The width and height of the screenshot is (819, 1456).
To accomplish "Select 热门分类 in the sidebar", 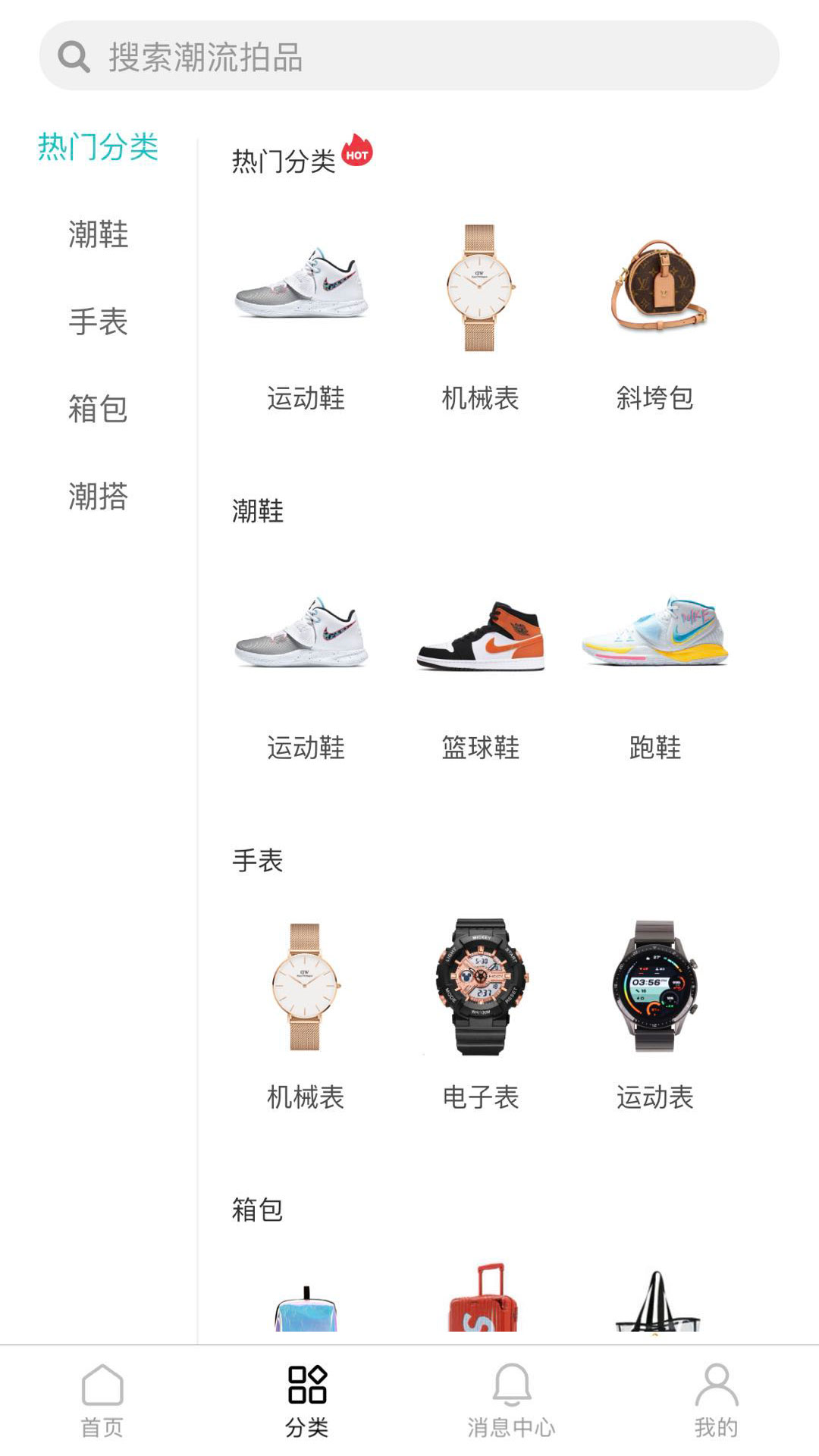I will coord(98,146).
